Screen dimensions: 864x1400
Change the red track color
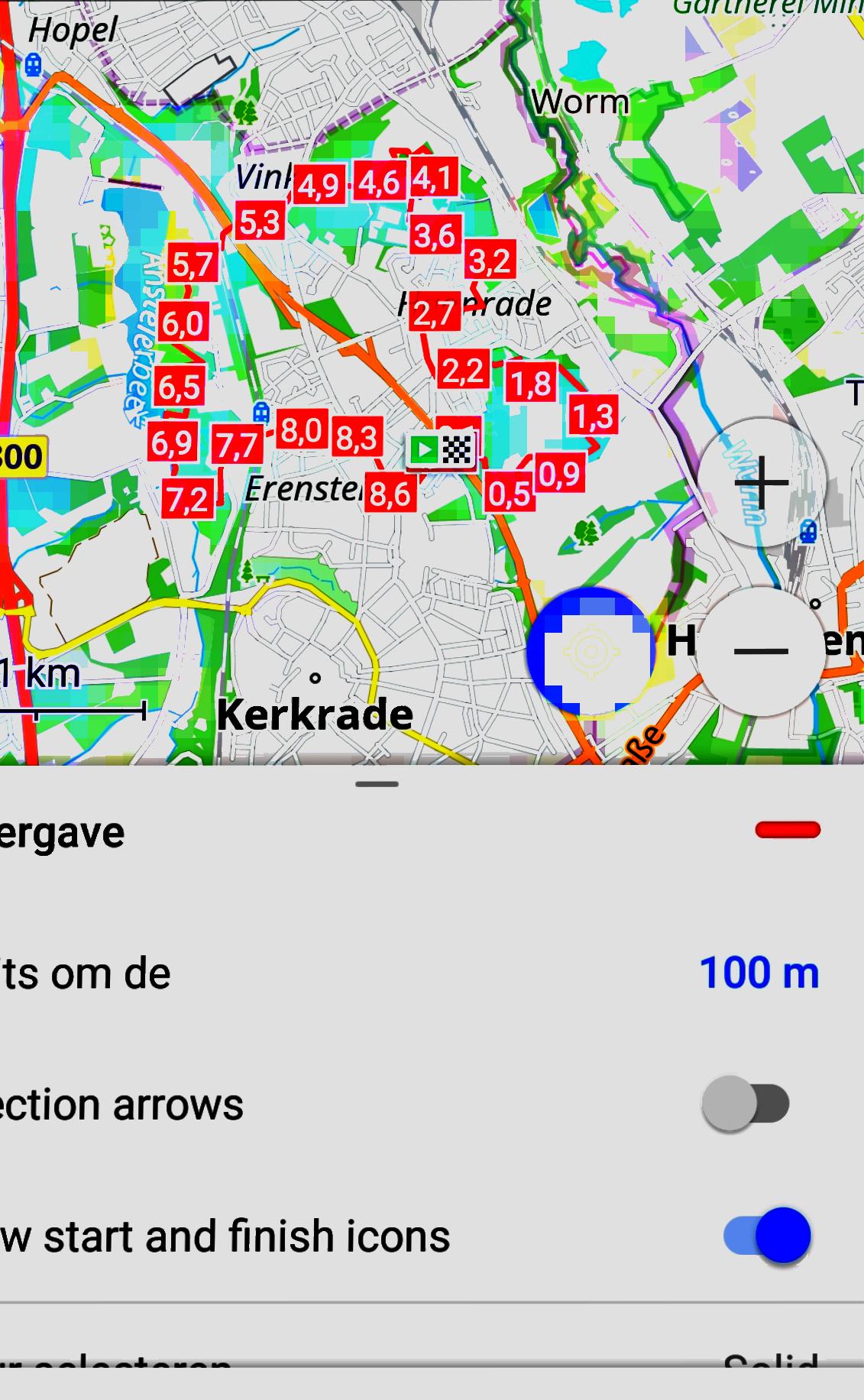click(x=787, y=830)
